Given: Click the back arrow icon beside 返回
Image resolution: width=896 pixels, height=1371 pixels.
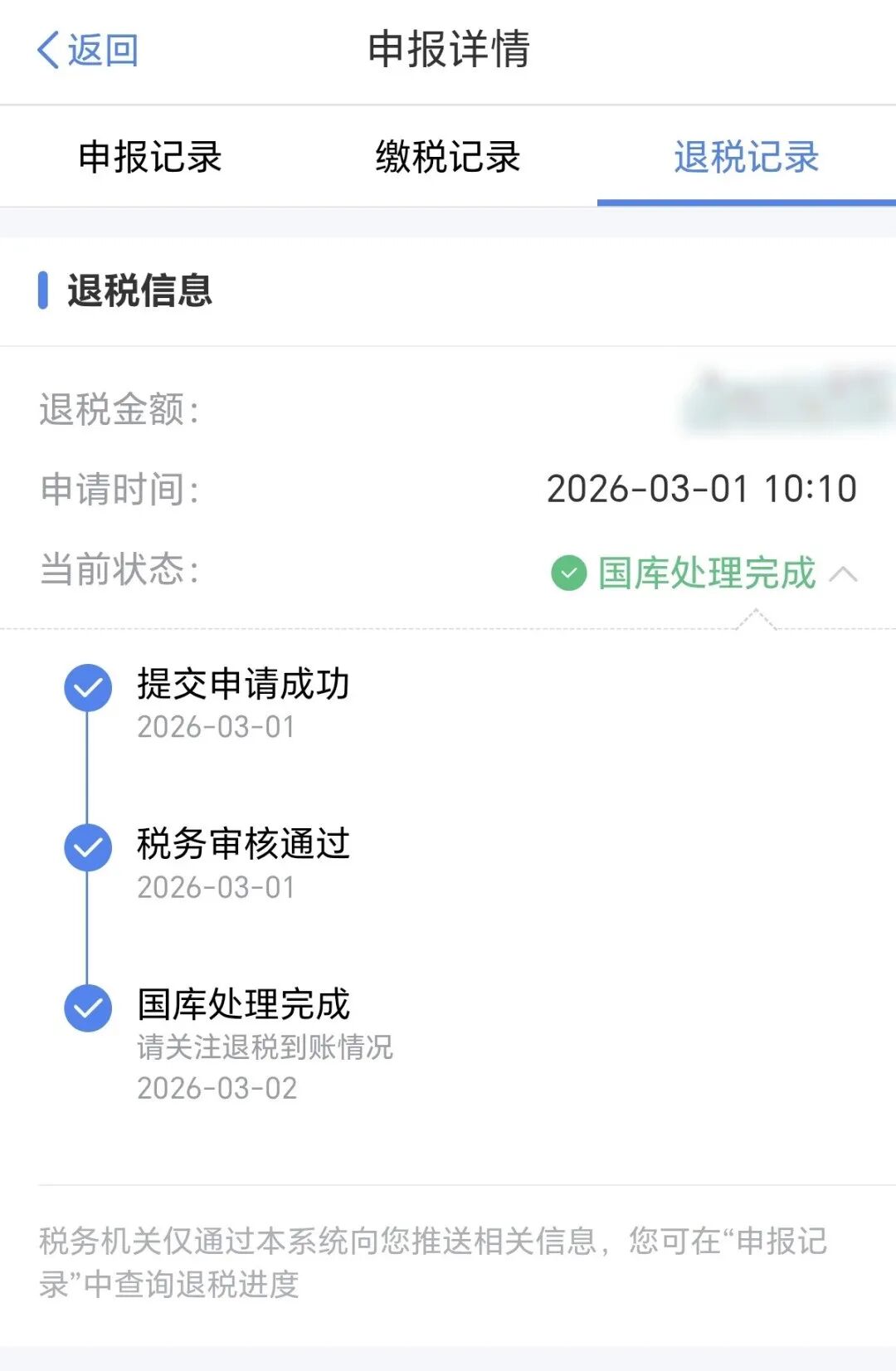Looking at the screenshot, I should coord(46,51).
